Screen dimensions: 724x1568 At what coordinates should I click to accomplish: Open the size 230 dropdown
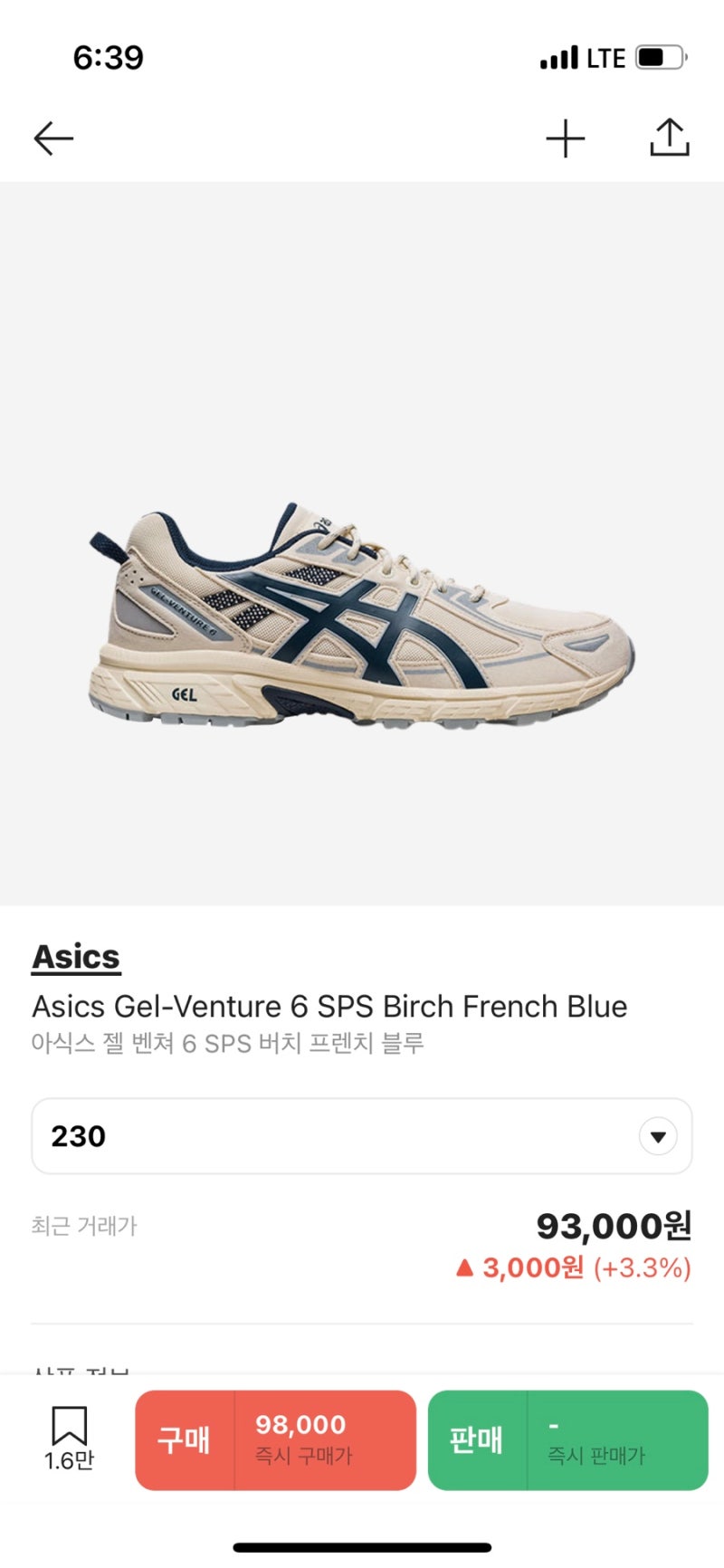click(x=362, y=1136)
